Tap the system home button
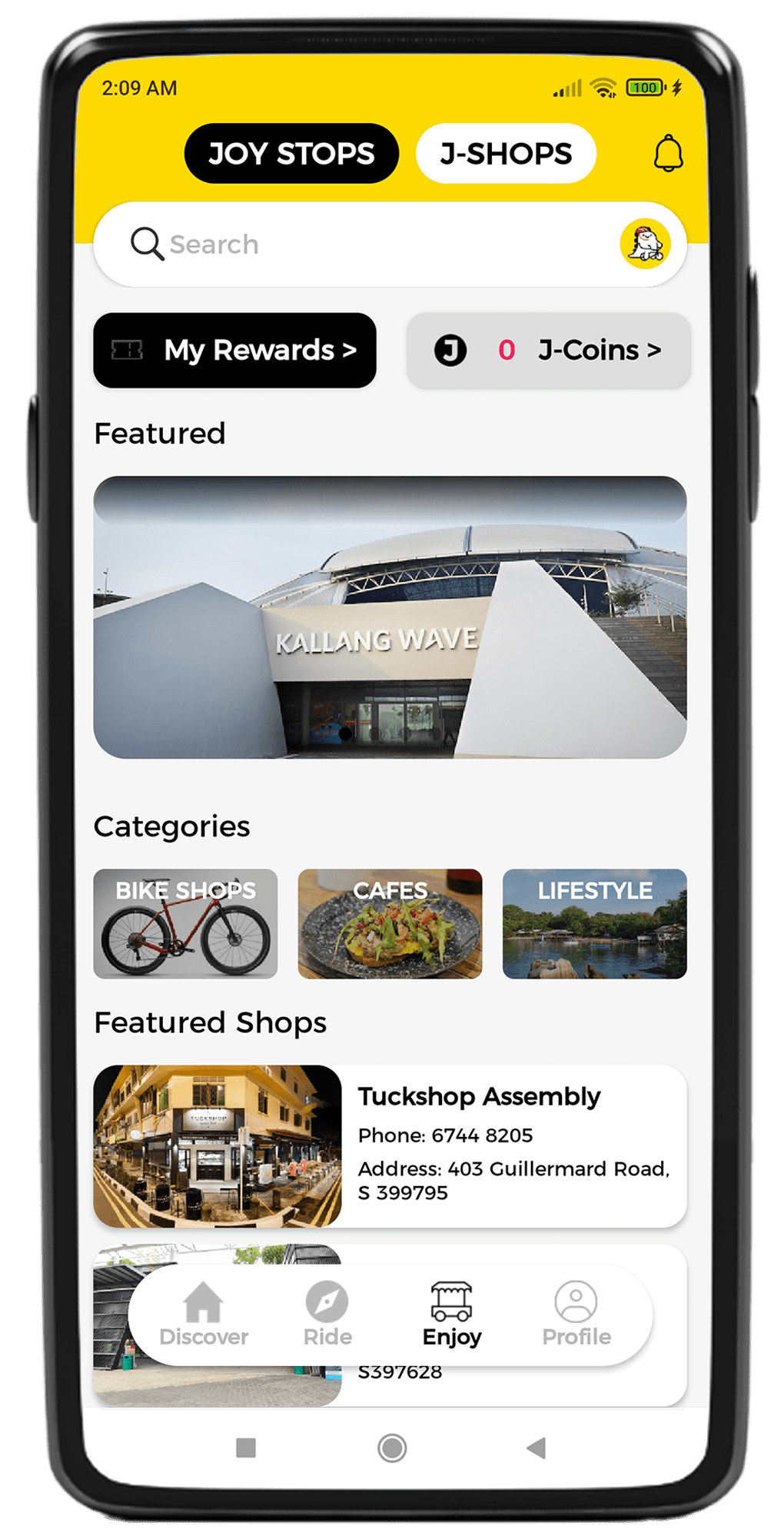This screenshot has width=784, height=1539. (392, 1448)
